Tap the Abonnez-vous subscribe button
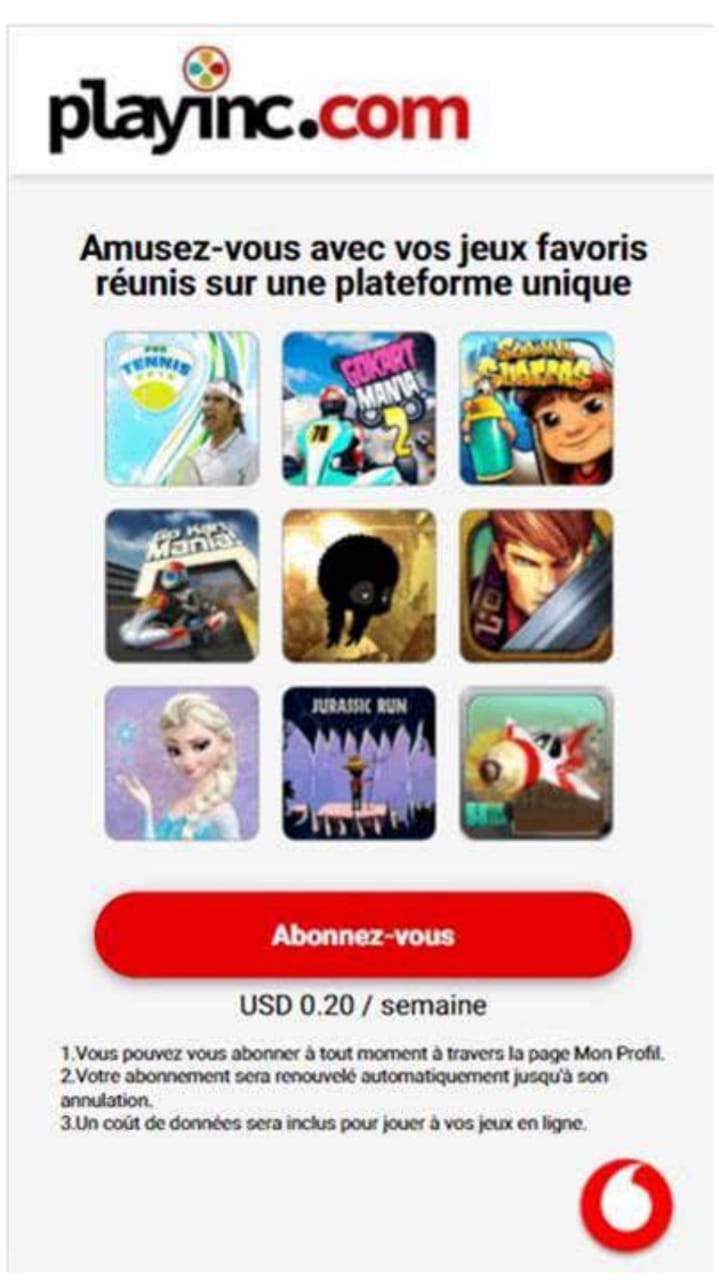719x1280 pixels. click(x=362, y=935)
